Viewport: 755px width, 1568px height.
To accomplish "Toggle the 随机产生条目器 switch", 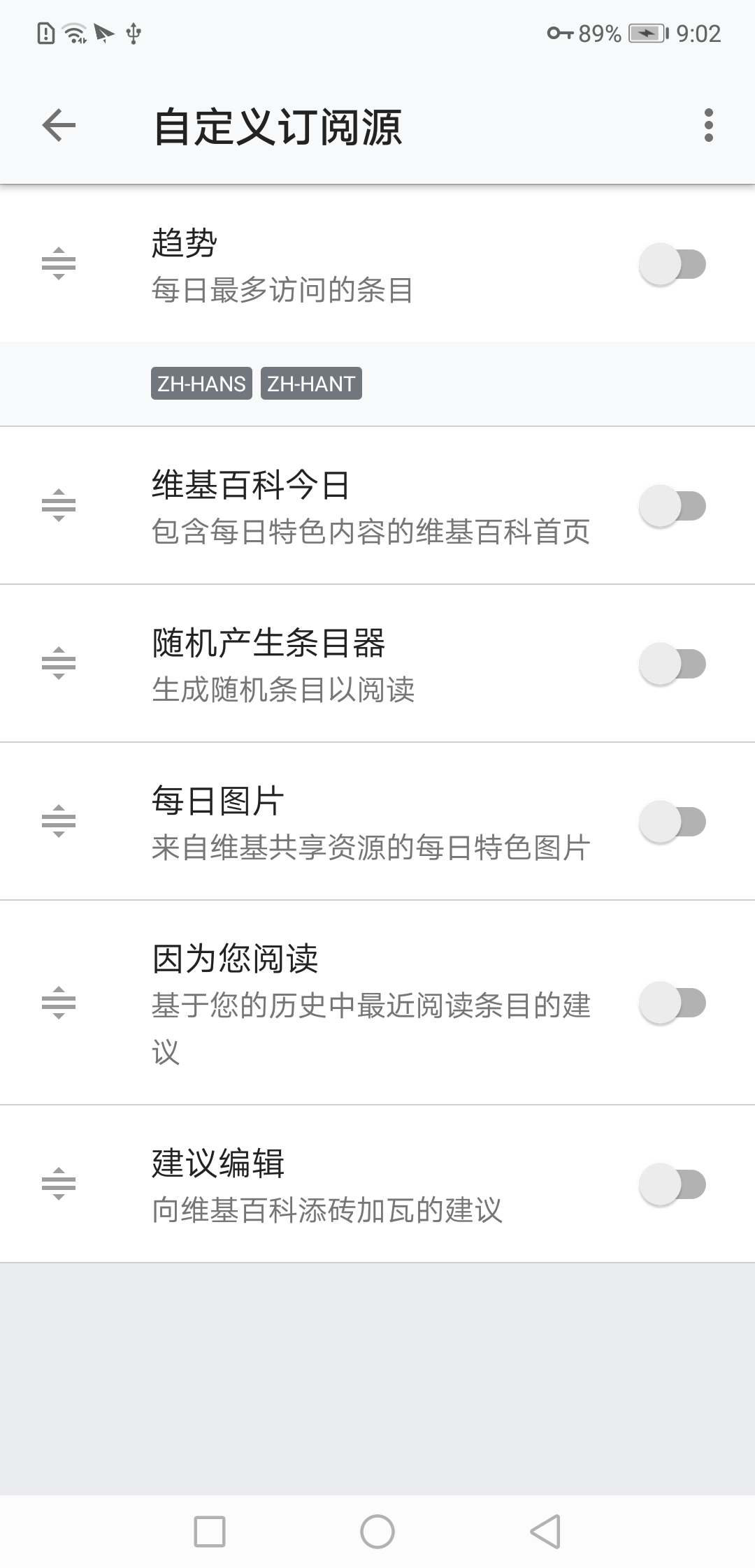I will (673, 664).
